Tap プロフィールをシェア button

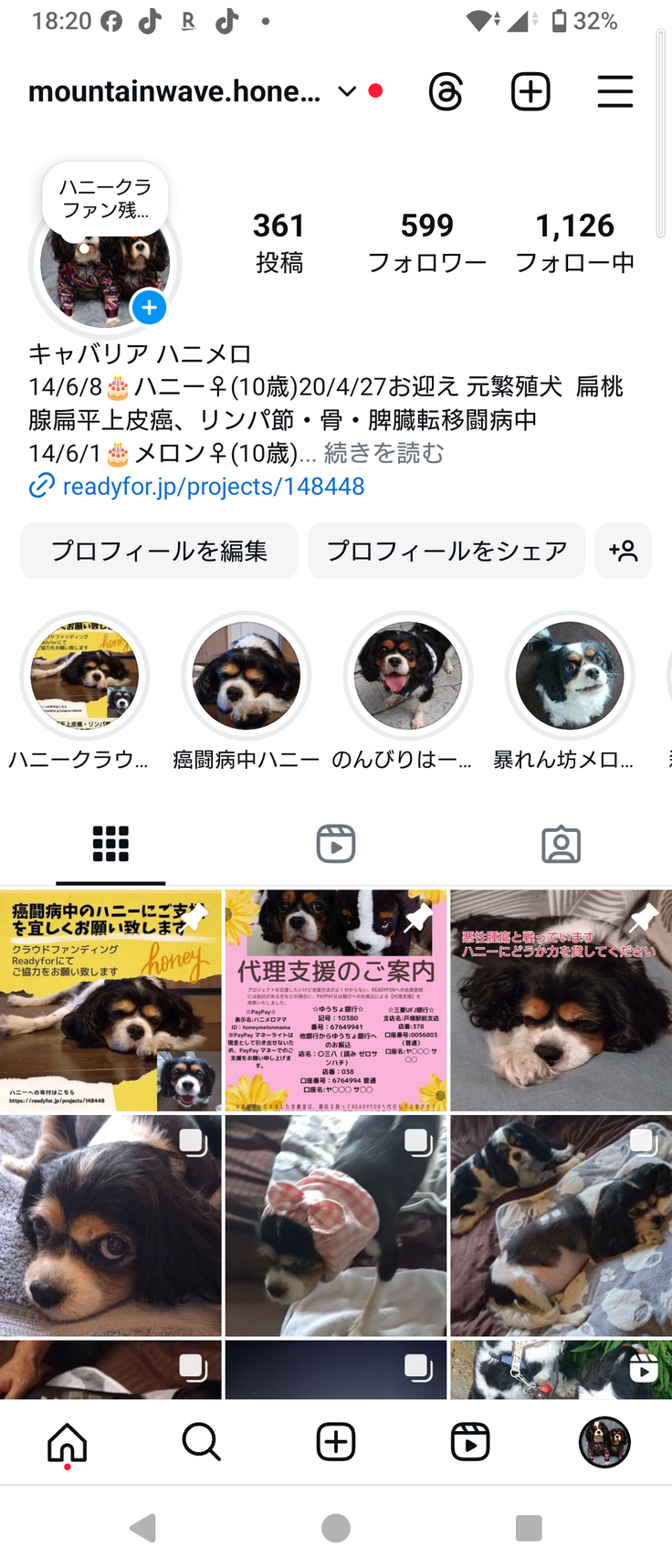pos(446,551)
